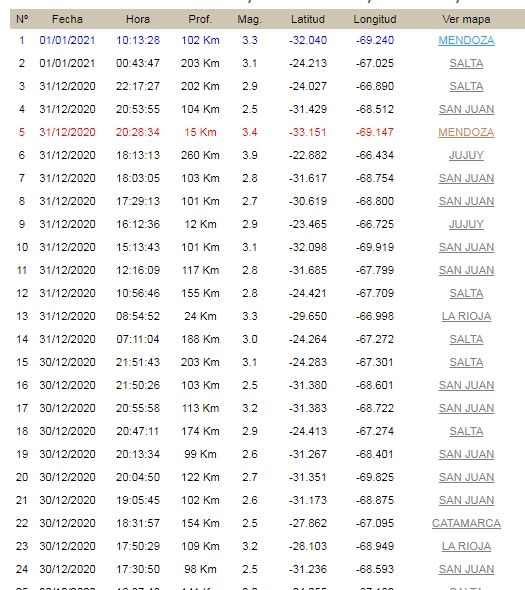View SAN JUAN map for row 20
The width and height of the screenshot is (525, 590).
[x=466, y=477]
